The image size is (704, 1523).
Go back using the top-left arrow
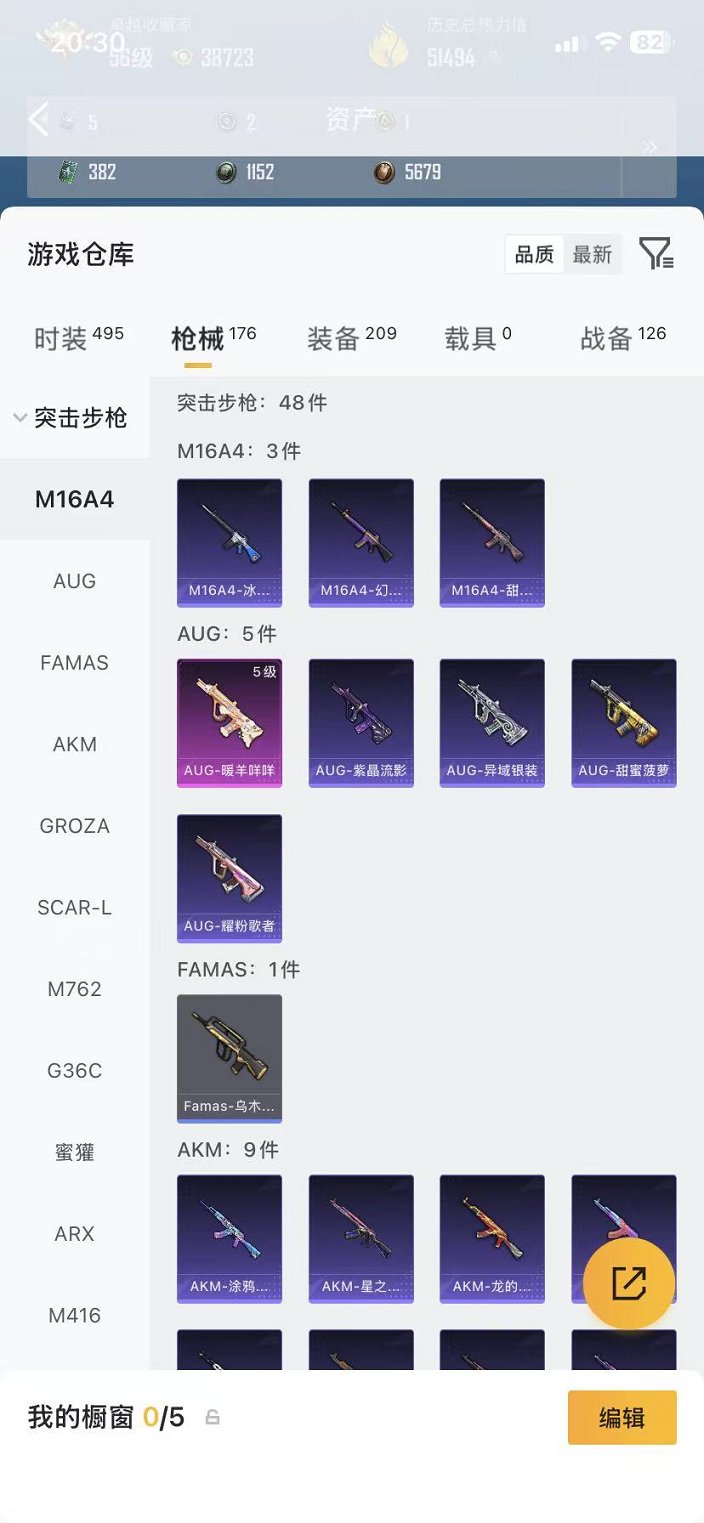(38, 120)
